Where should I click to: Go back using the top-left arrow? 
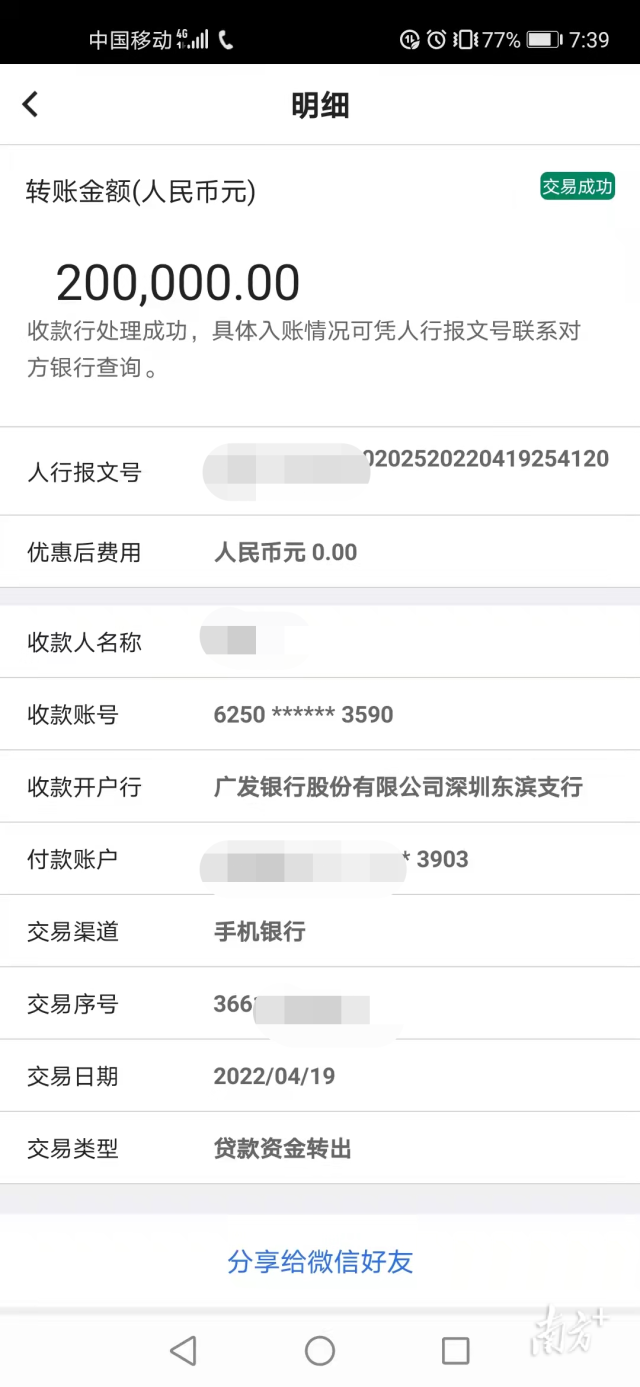pyautogui.click(x=30, y=104)
